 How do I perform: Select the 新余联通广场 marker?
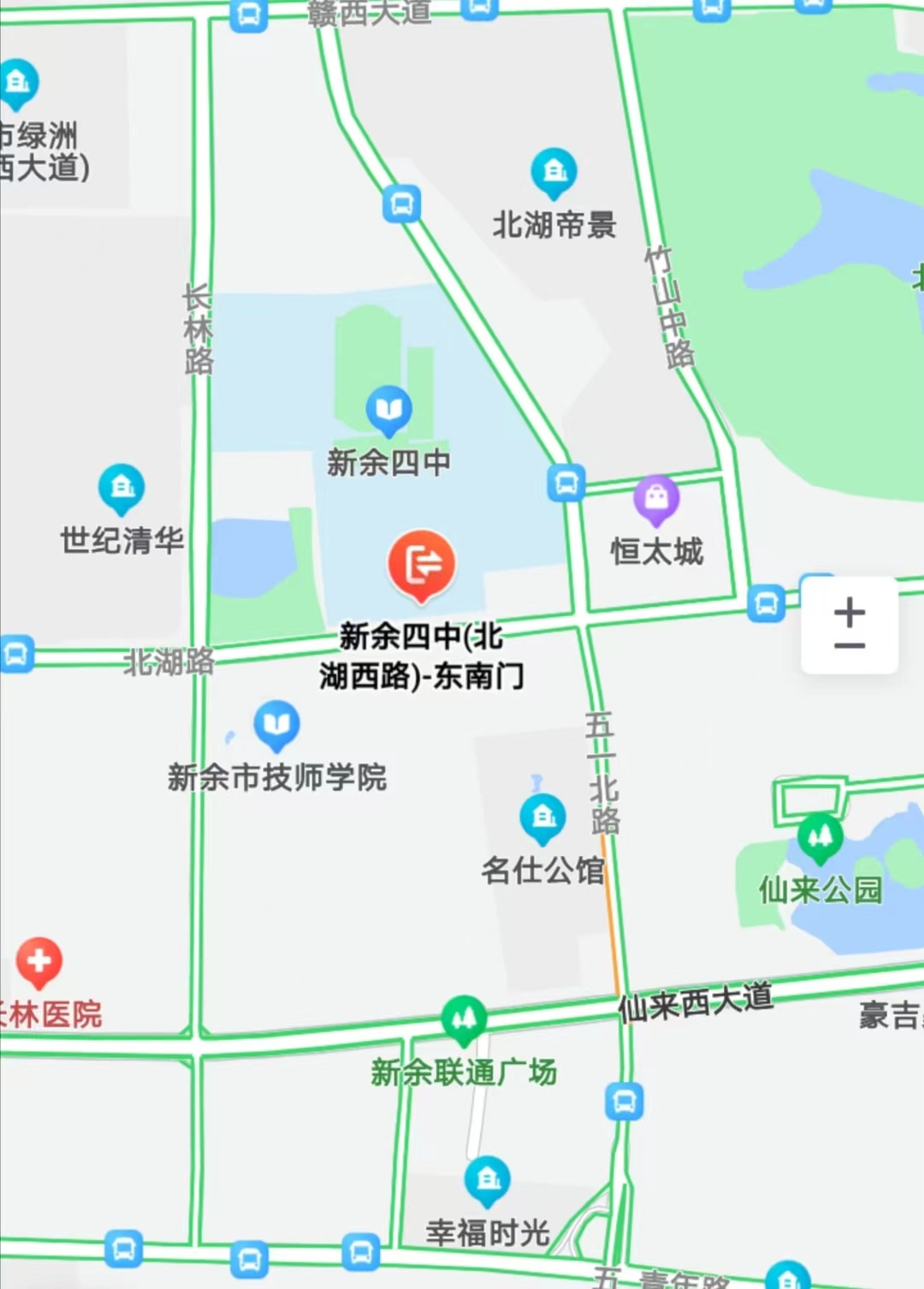click(464, 1019)
